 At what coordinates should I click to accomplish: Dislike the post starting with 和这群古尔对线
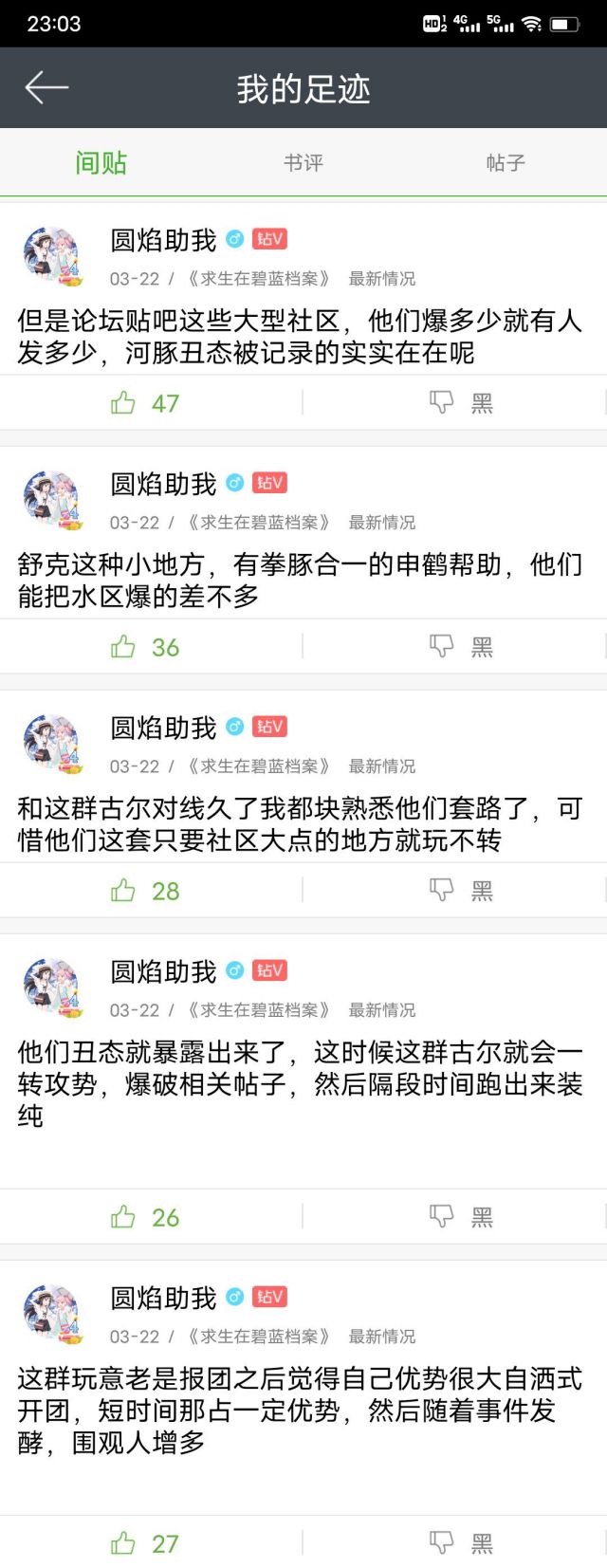(x=461, y=891)
